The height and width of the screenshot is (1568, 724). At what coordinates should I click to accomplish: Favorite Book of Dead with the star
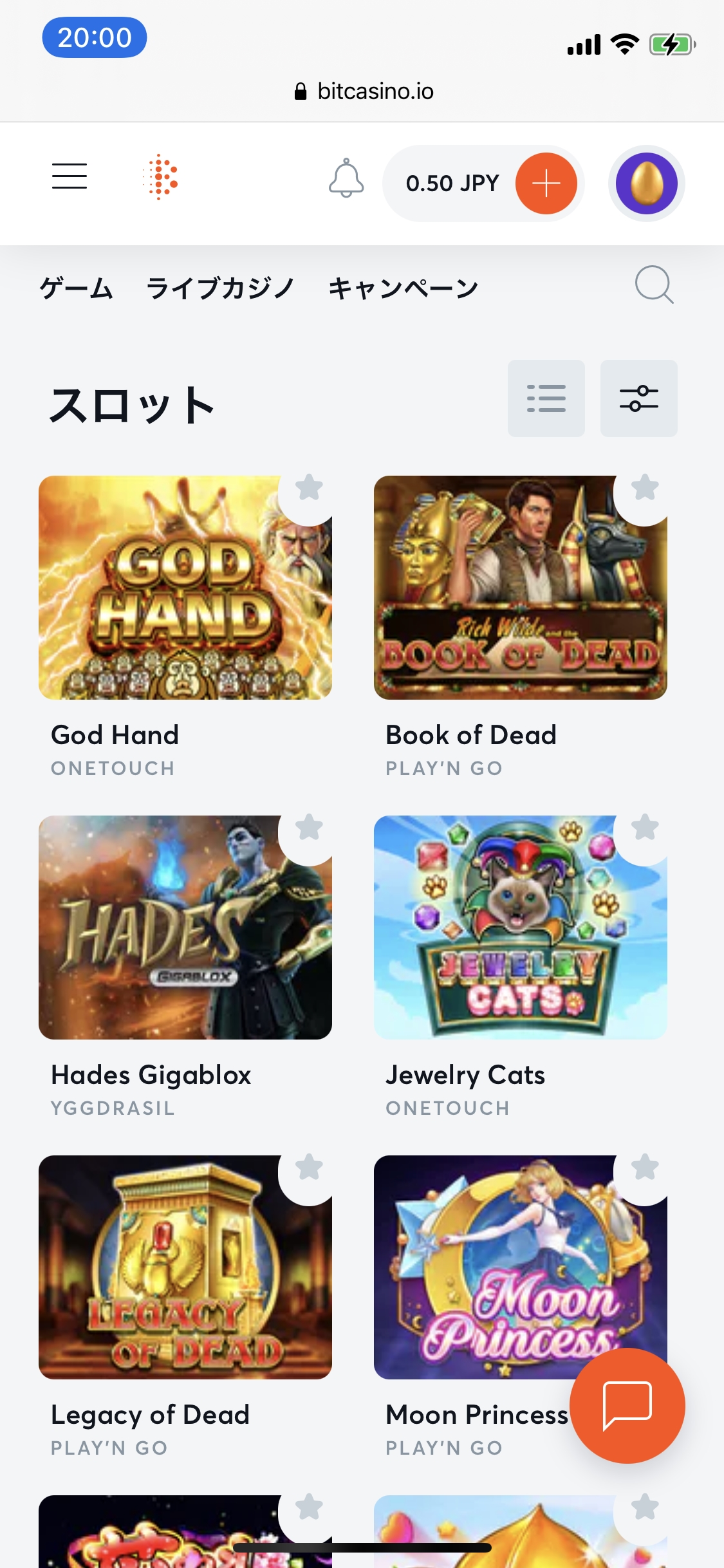coord(645,488)
